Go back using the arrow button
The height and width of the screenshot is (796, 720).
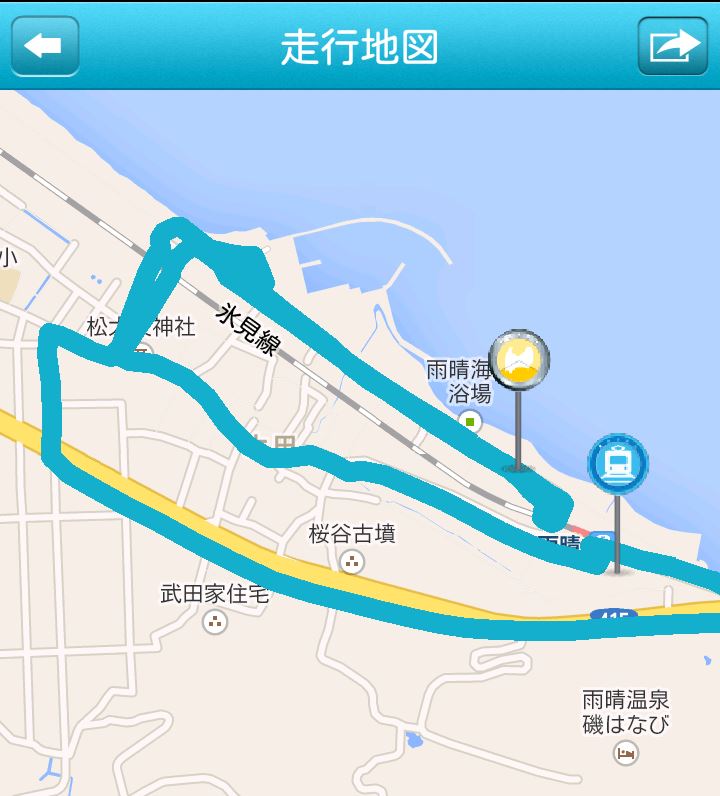pos(45,47)
